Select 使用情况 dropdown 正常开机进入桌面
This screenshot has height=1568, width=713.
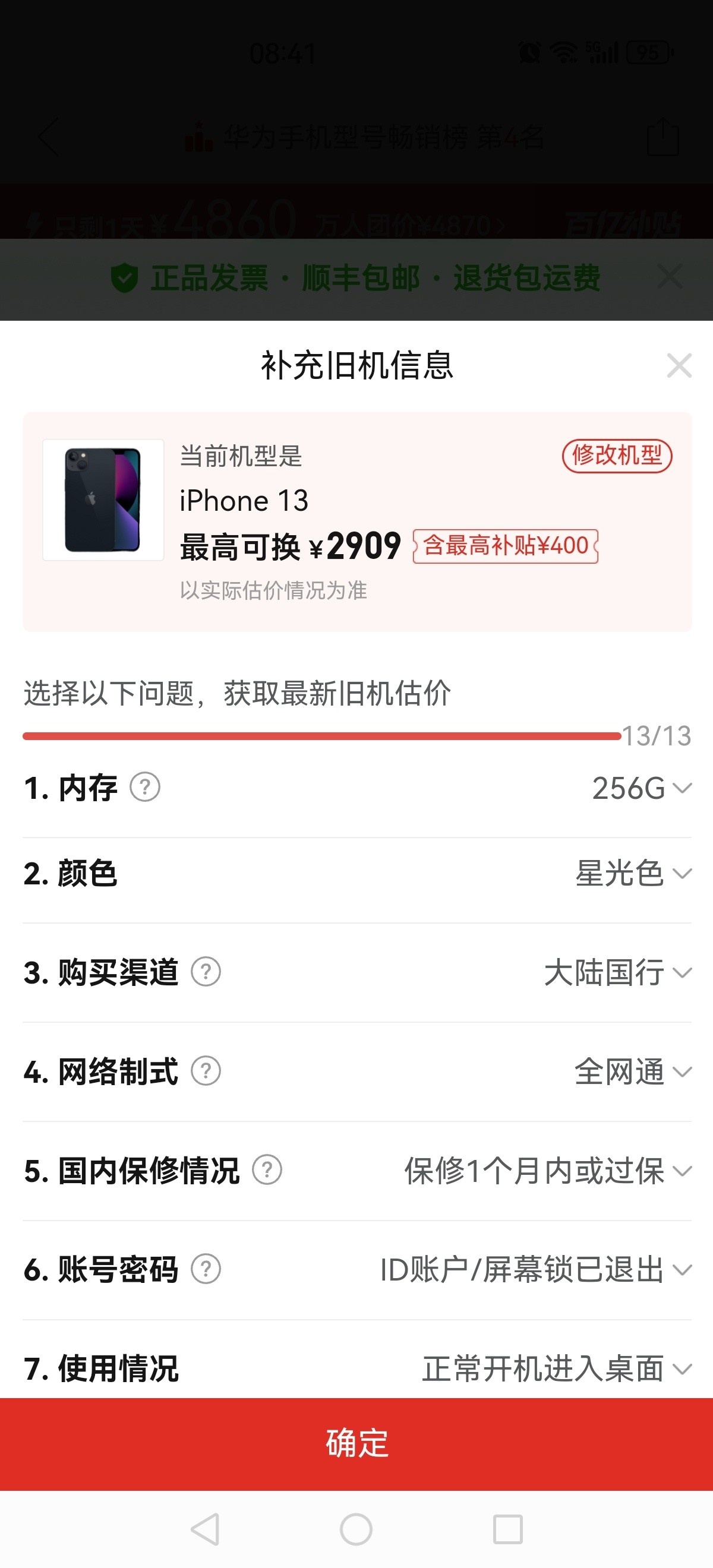click(556, 1369)
